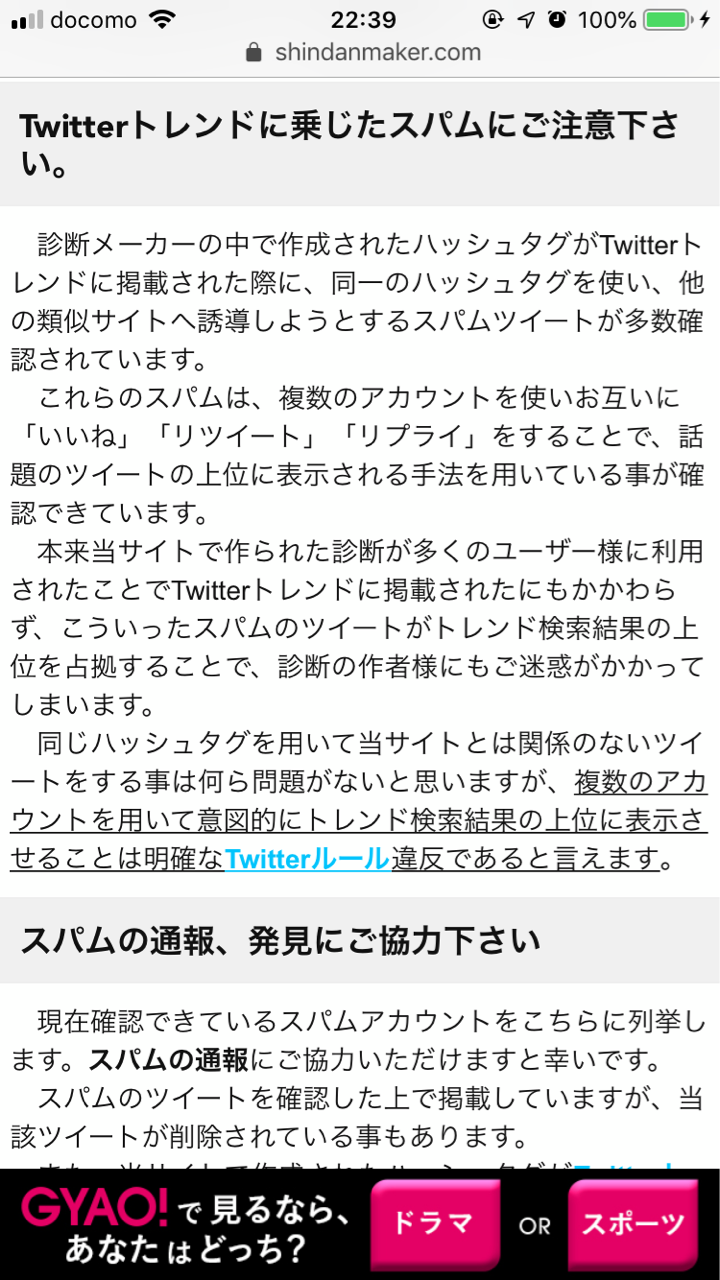Choose スポーツ in the GYAO! ad
Viewport: 720px width, 1280px height.
[x=634, y=1224]
